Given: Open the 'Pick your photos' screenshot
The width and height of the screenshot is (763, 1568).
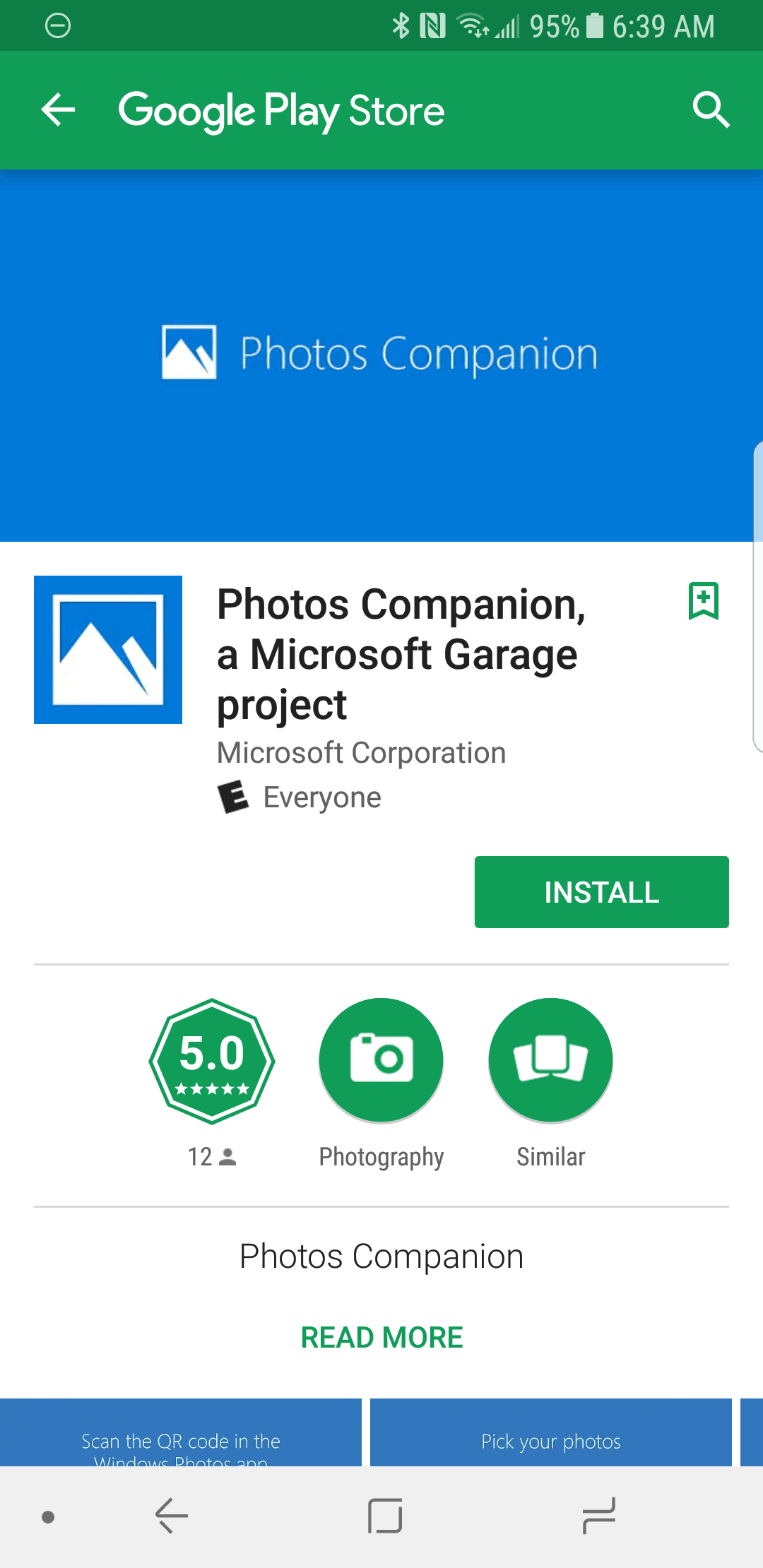Looking at the screenshot, I should [550, 1432].
